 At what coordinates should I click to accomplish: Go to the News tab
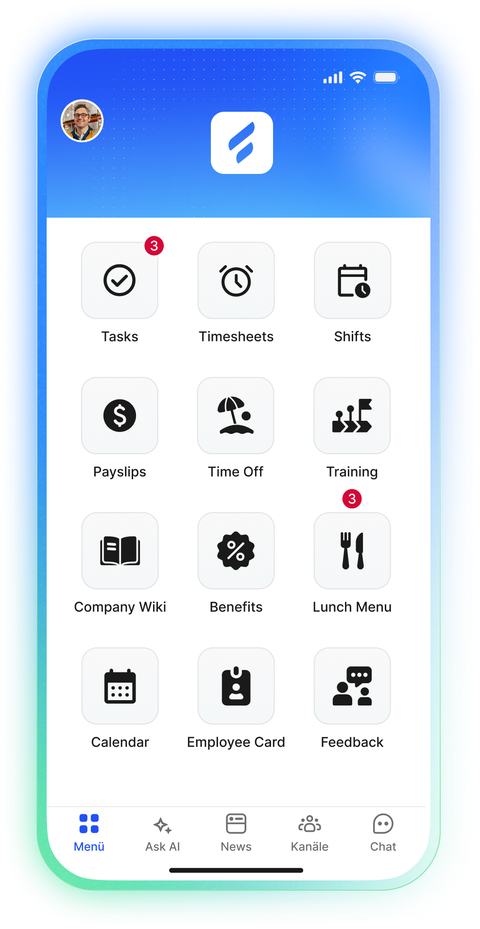click(x=236, y=833)
